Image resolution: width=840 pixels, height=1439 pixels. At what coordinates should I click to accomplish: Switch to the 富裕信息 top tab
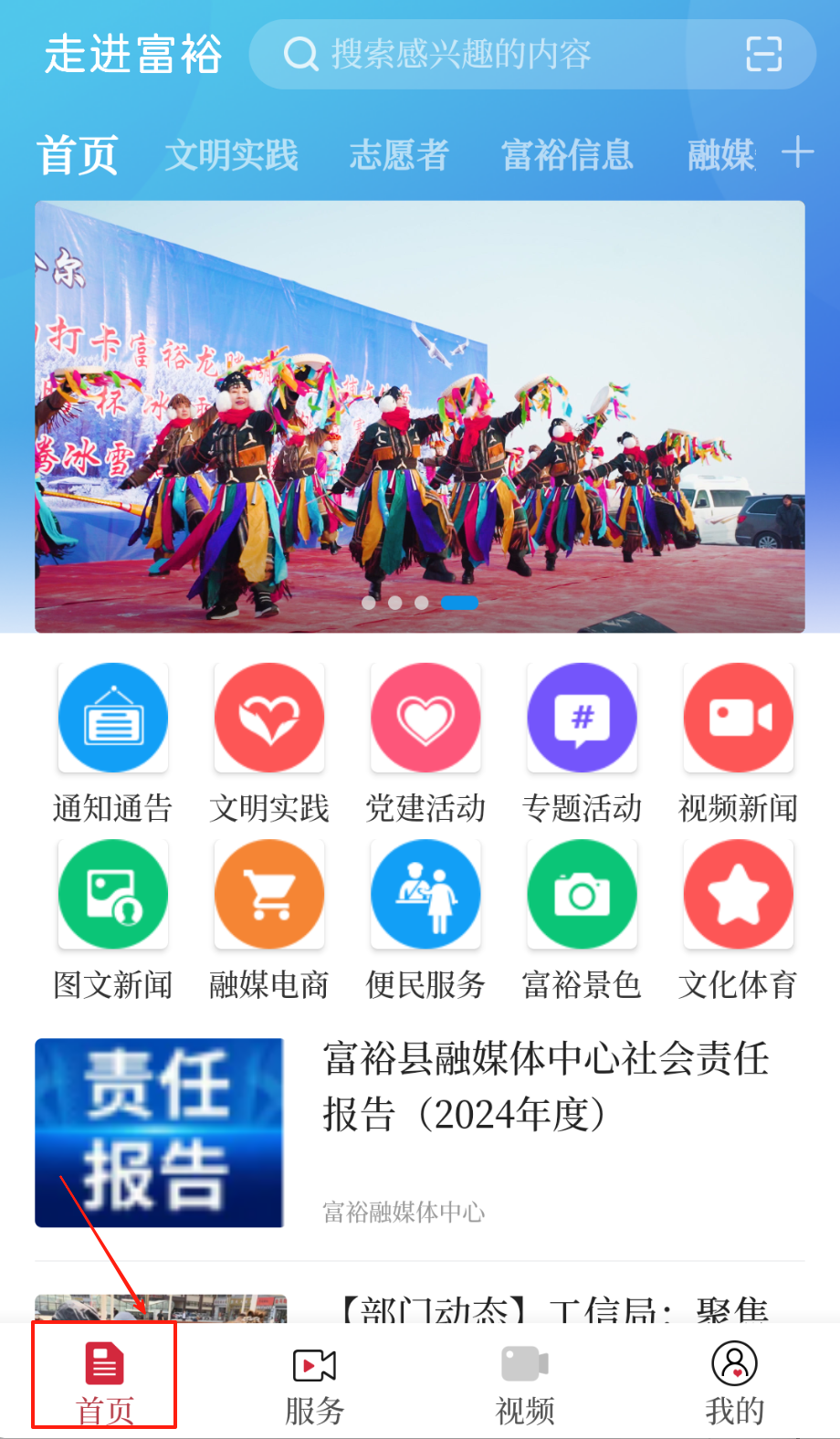(x=567, y=155)
